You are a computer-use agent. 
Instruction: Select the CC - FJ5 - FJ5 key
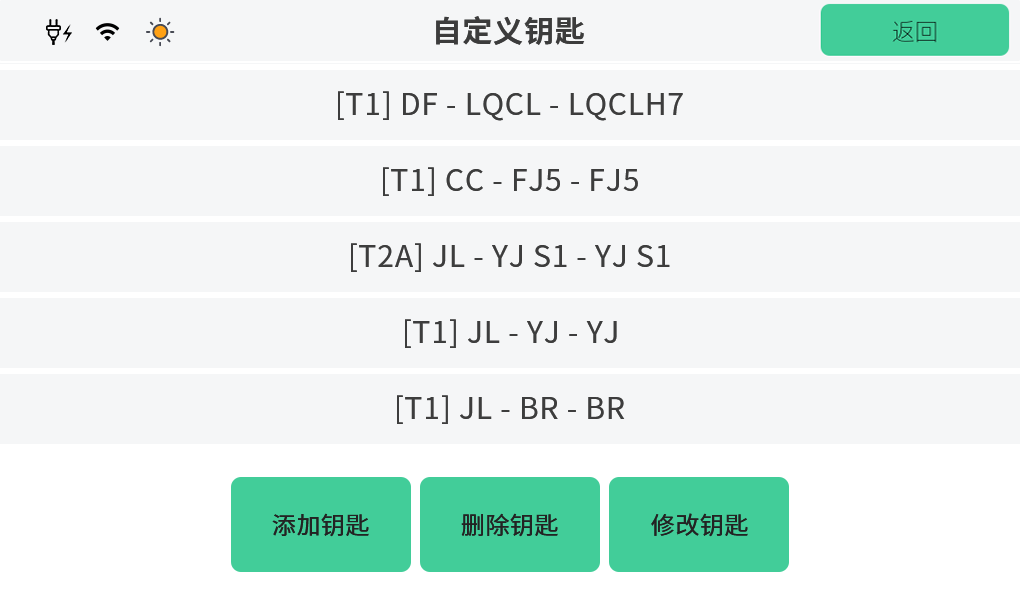tap(510, 180)
